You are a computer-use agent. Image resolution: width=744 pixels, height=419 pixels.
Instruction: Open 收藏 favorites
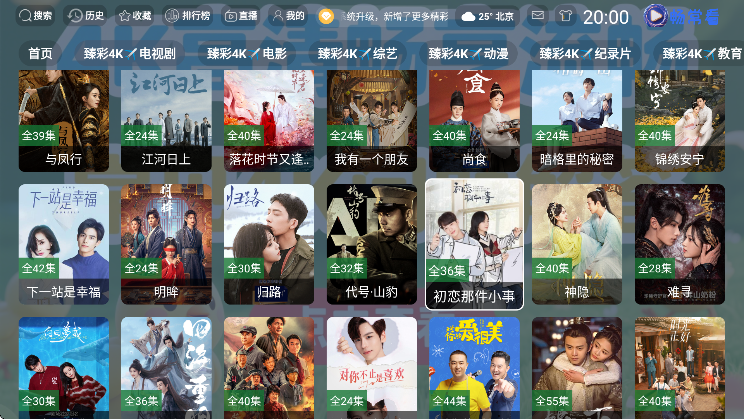pos(134,16)
